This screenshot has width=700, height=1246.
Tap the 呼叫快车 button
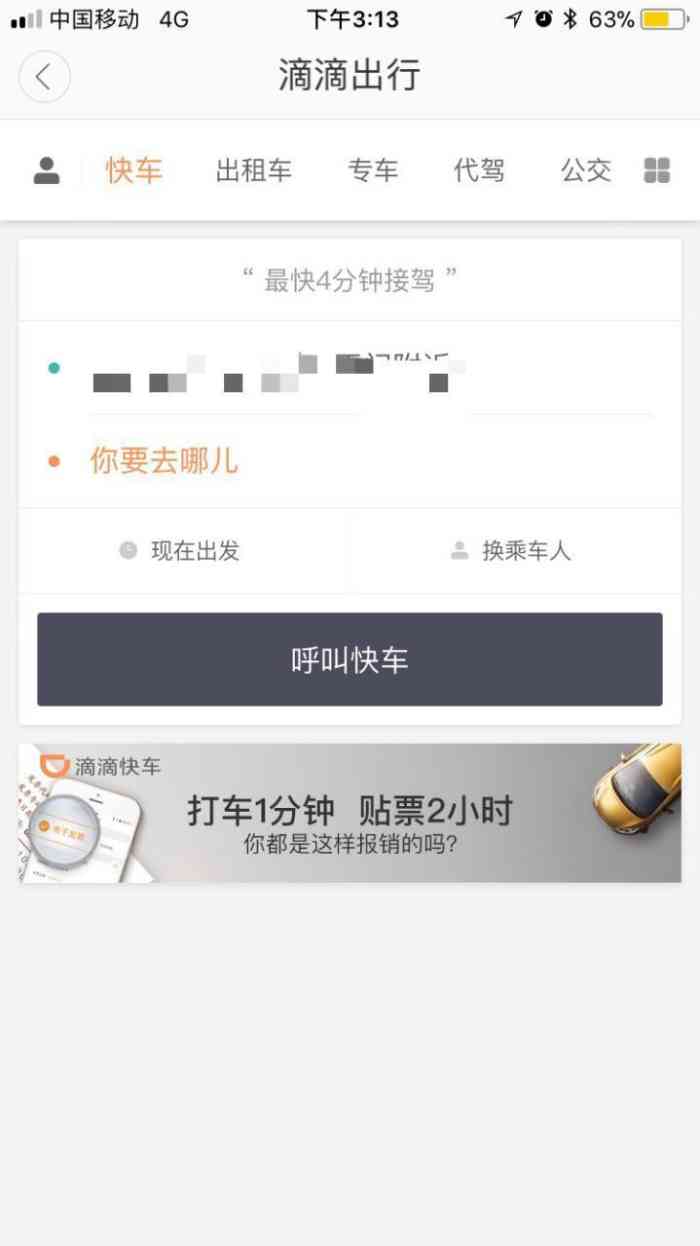[x=350, y=660]
